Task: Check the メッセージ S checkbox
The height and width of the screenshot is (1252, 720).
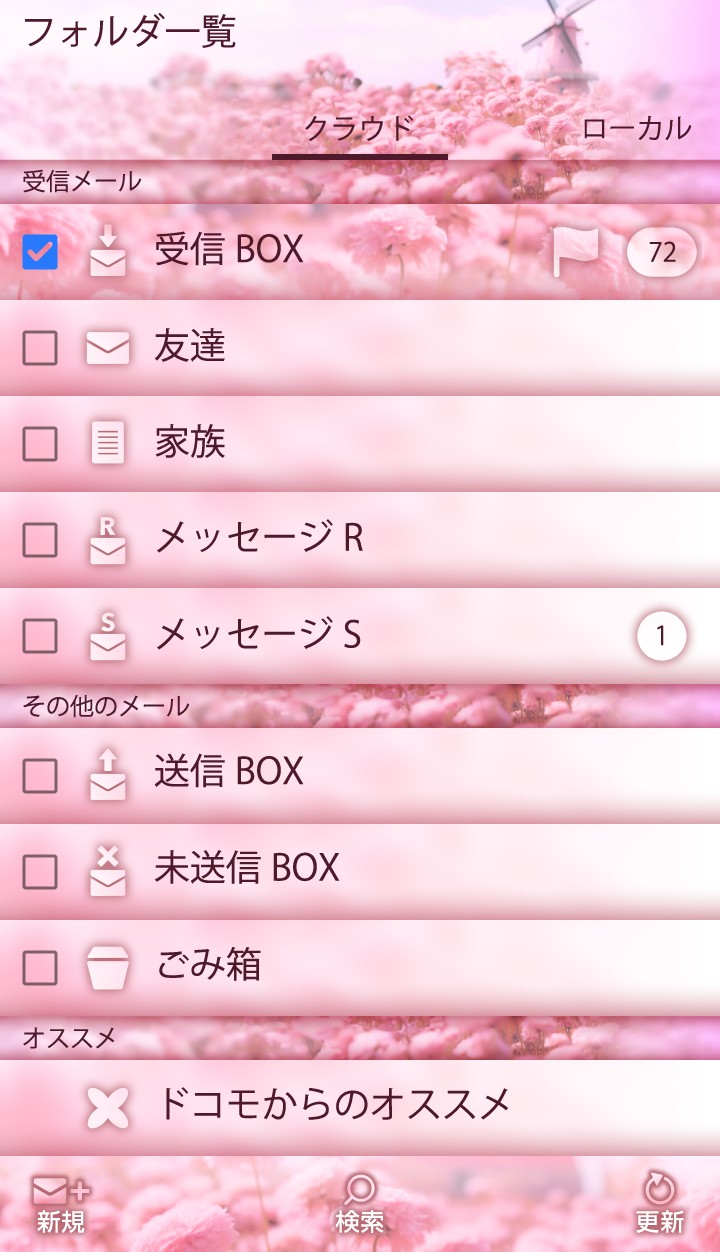Action: click(40, 636)
